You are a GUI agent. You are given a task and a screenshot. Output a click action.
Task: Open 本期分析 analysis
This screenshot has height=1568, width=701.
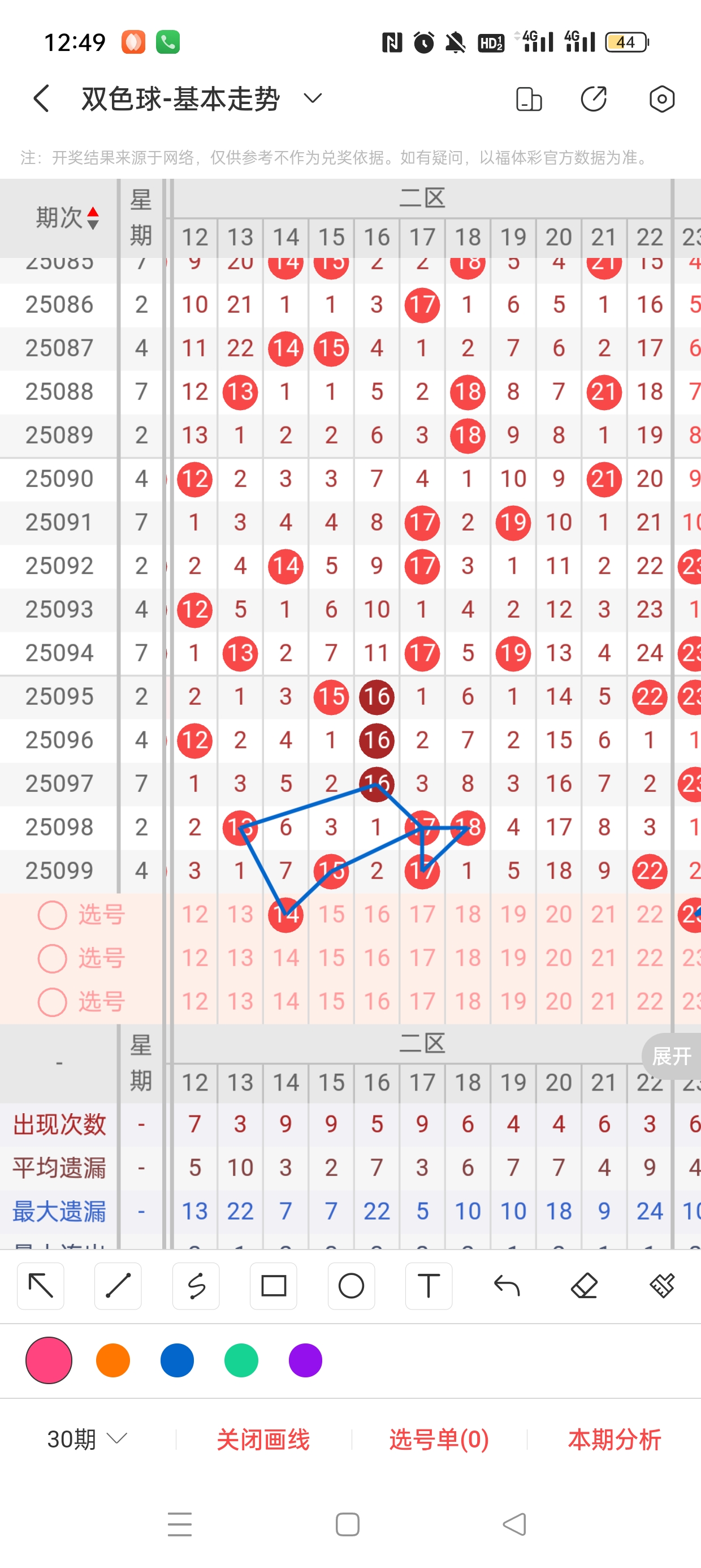click(x=614, y=1439)
